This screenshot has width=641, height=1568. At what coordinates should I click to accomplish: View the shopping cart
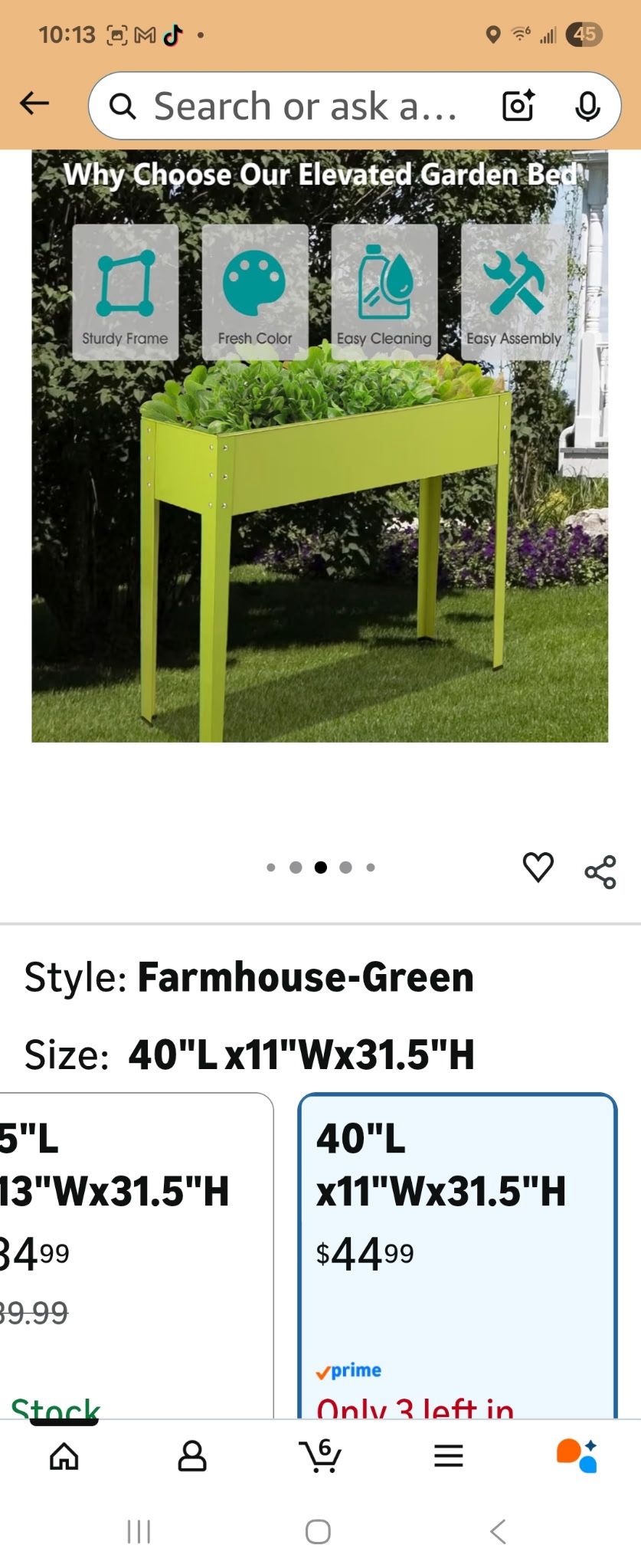[321, 1455]
